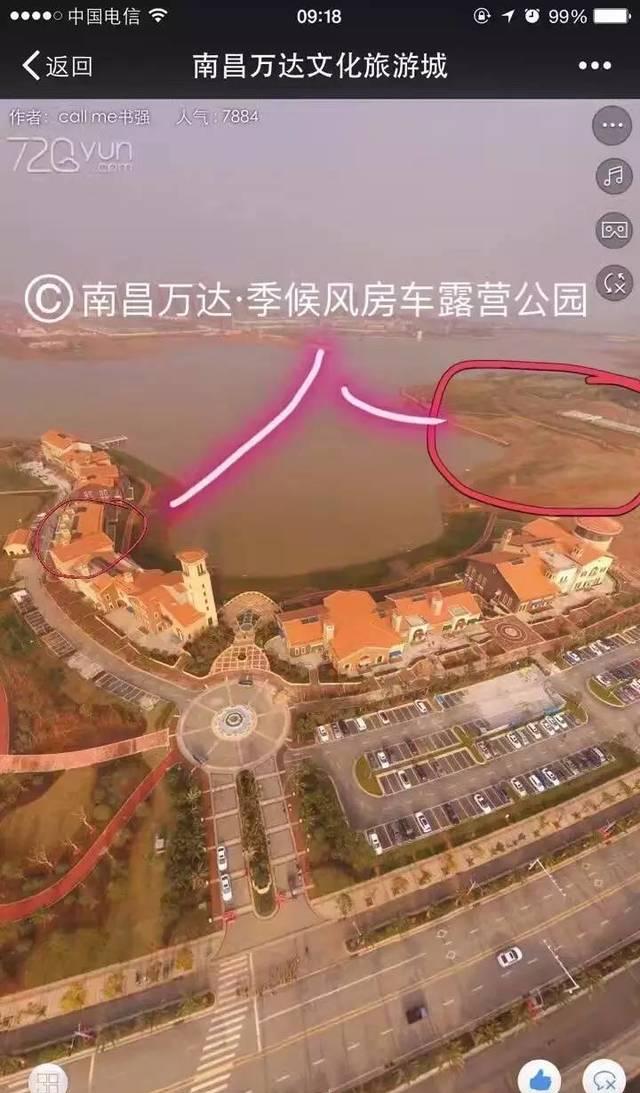Toggle the background music
The height and width of the screenshot is (1093, 640).
[614, 176]
